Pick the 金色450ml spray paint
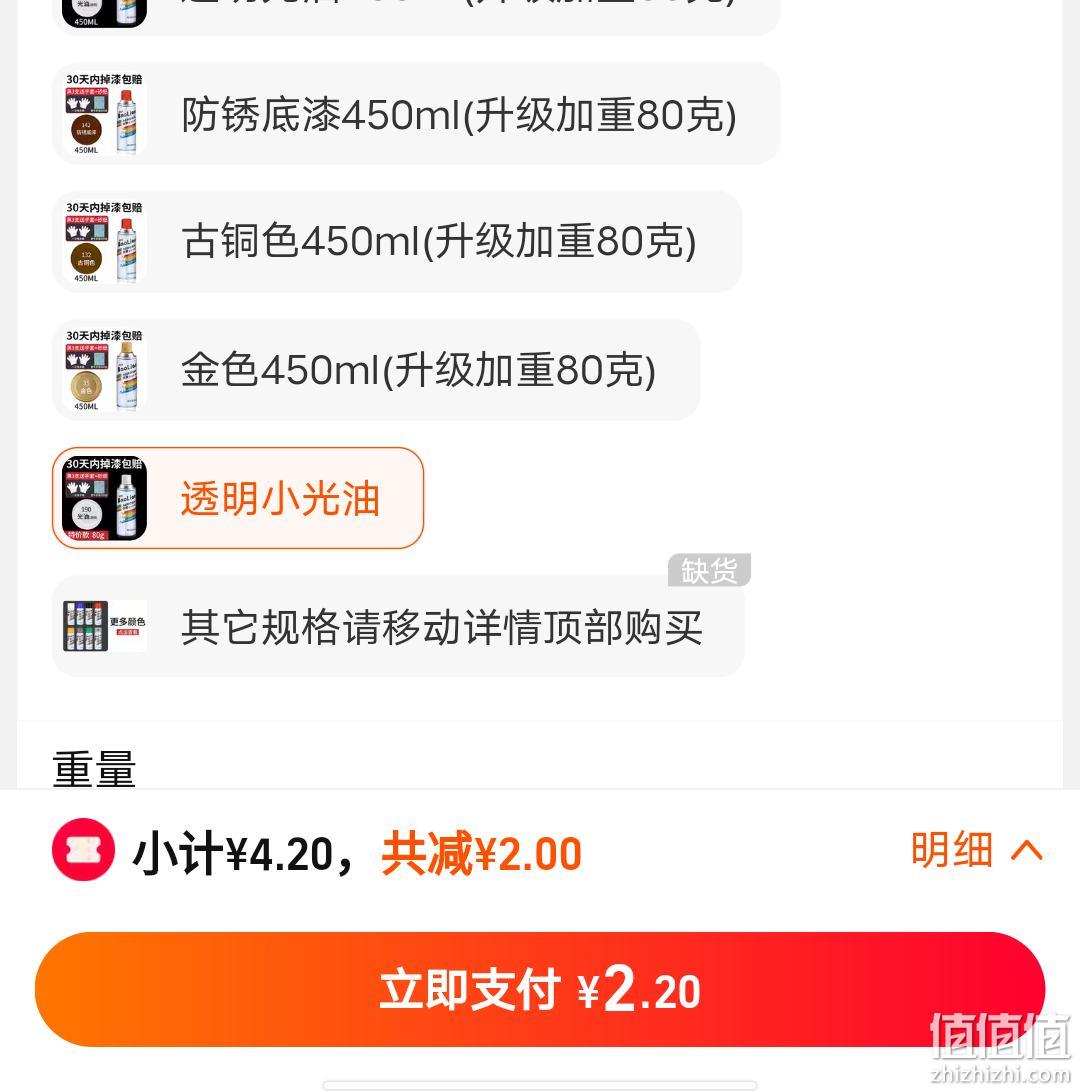The image size is (1080, 1092). click(375, 370)
